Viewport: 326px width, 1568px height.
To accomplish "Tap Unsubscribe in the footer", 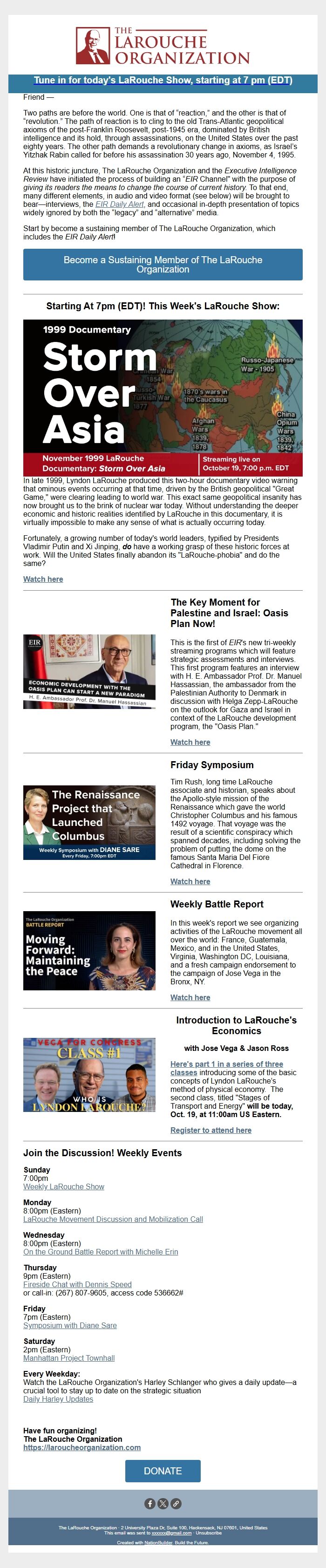I will pyautogui.click(x=209, y=1533).
